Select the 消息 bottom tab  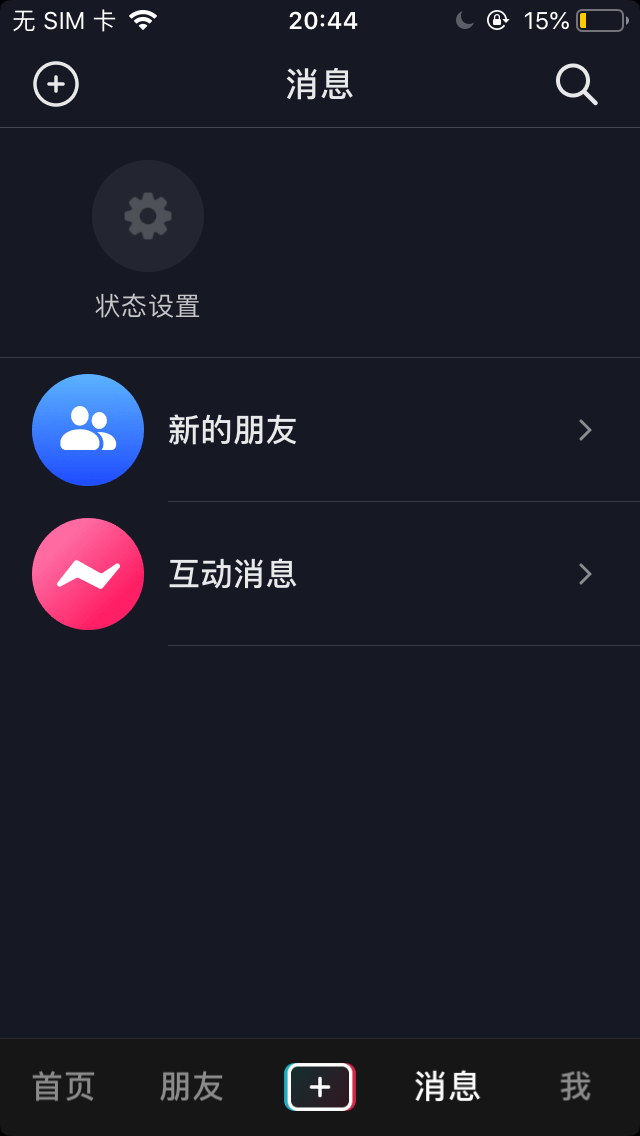point(448,1087)
